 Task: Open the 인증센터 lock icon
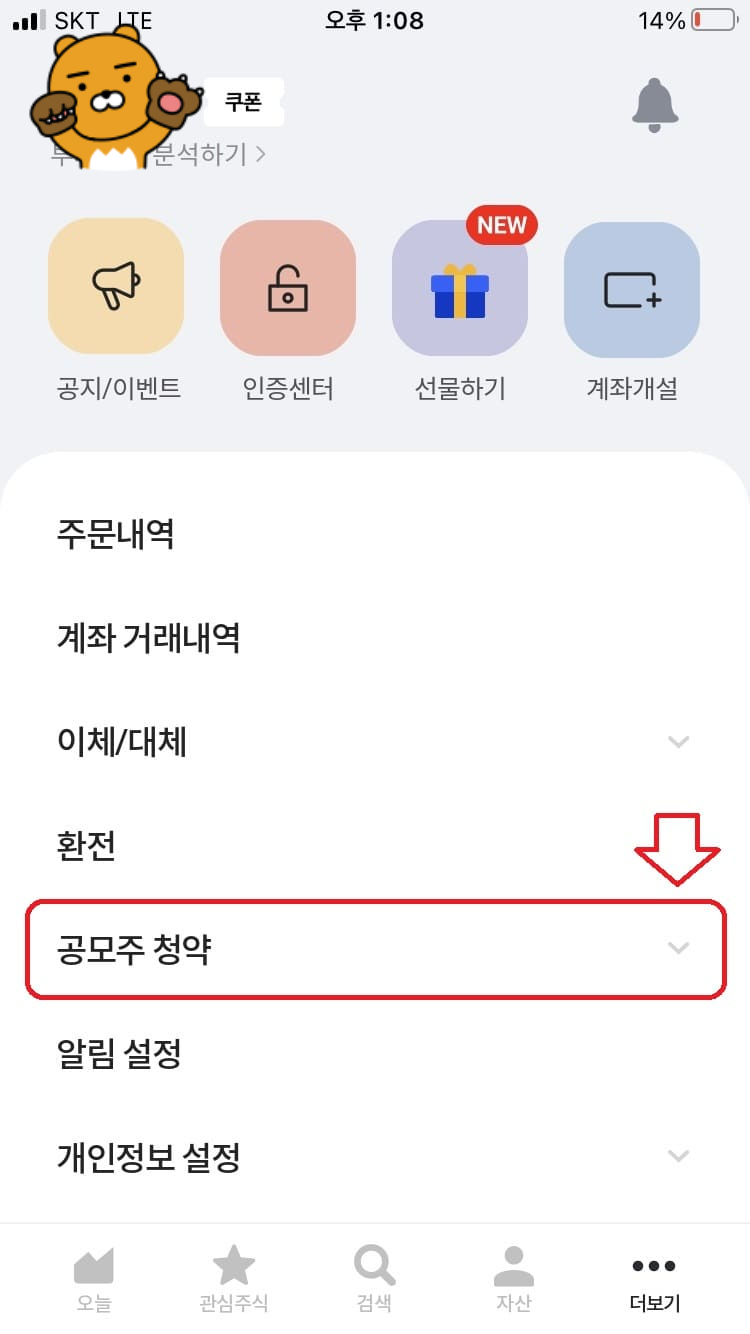point(287,285)
